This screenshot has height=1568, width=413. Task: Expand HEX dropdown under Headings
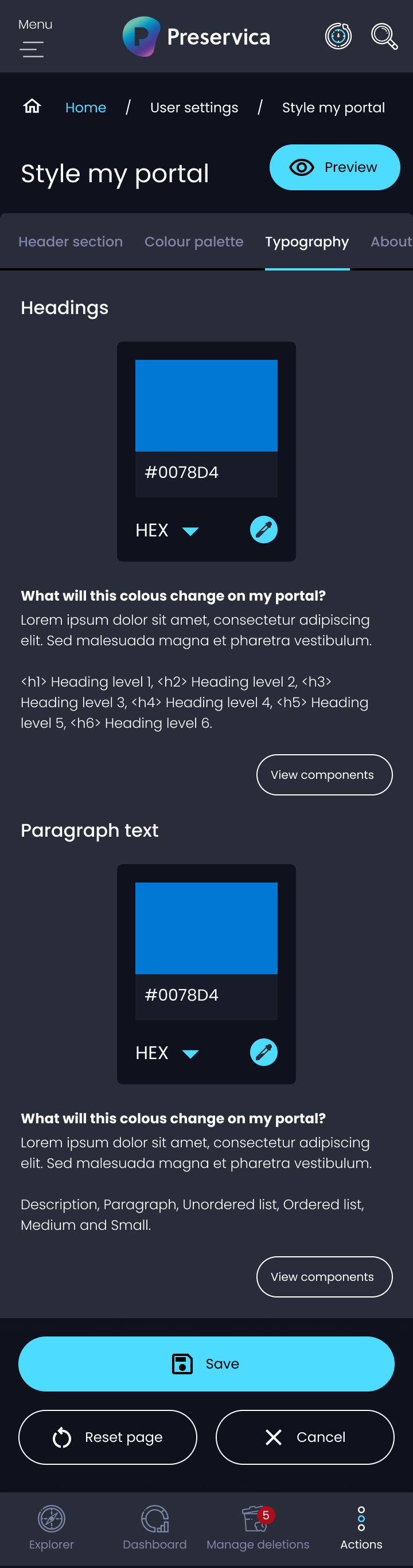[167, 530]
